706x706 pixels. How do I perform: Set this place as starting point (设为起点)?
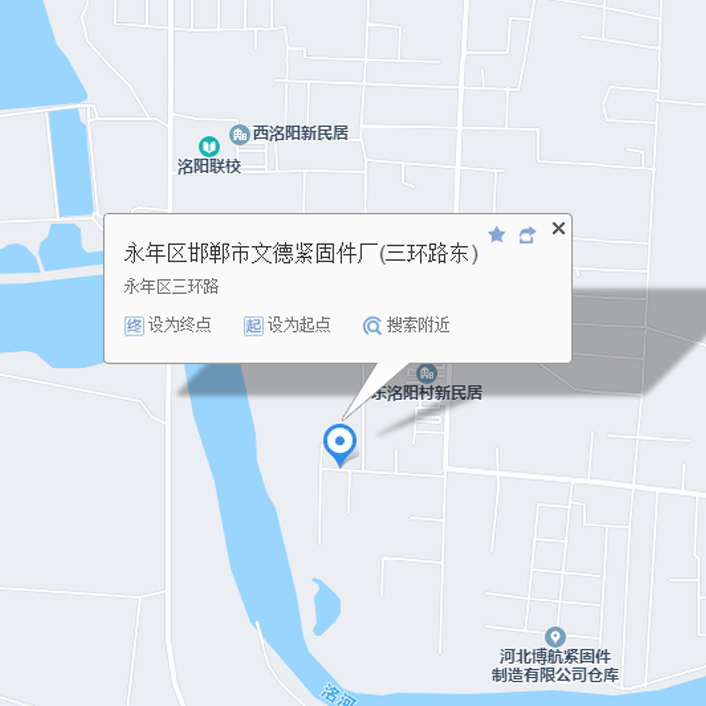click(287, 325)
